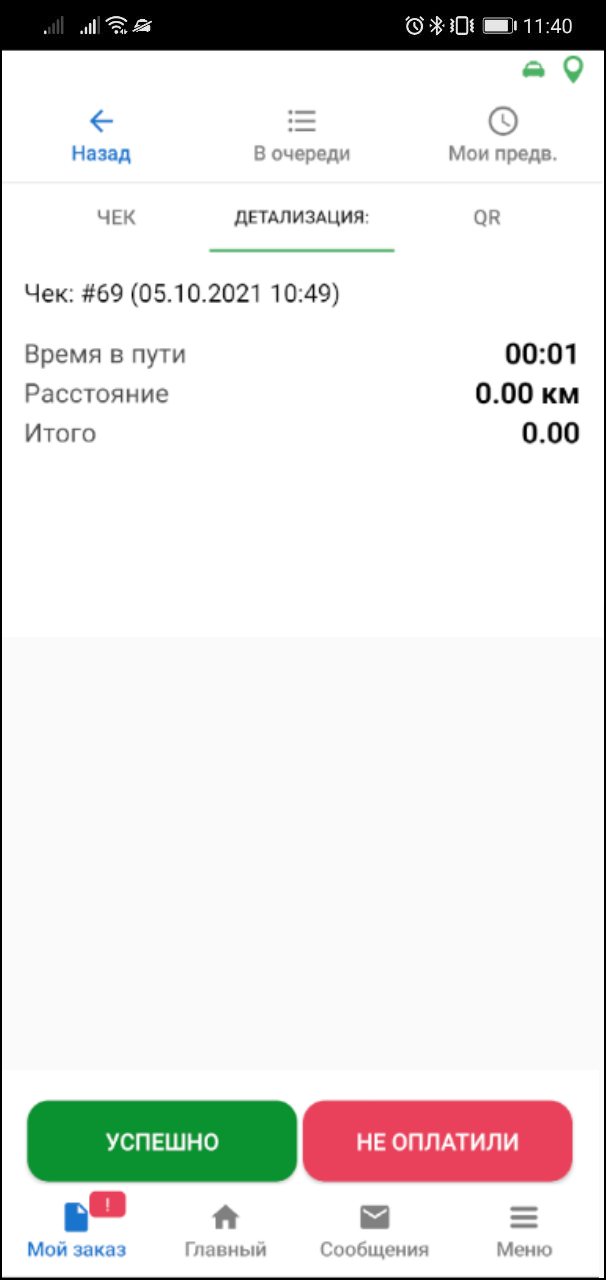The height and width of the screenshot is (1280, 606).
Task: Go to the Главный home tab
Action: point(225,1230)
